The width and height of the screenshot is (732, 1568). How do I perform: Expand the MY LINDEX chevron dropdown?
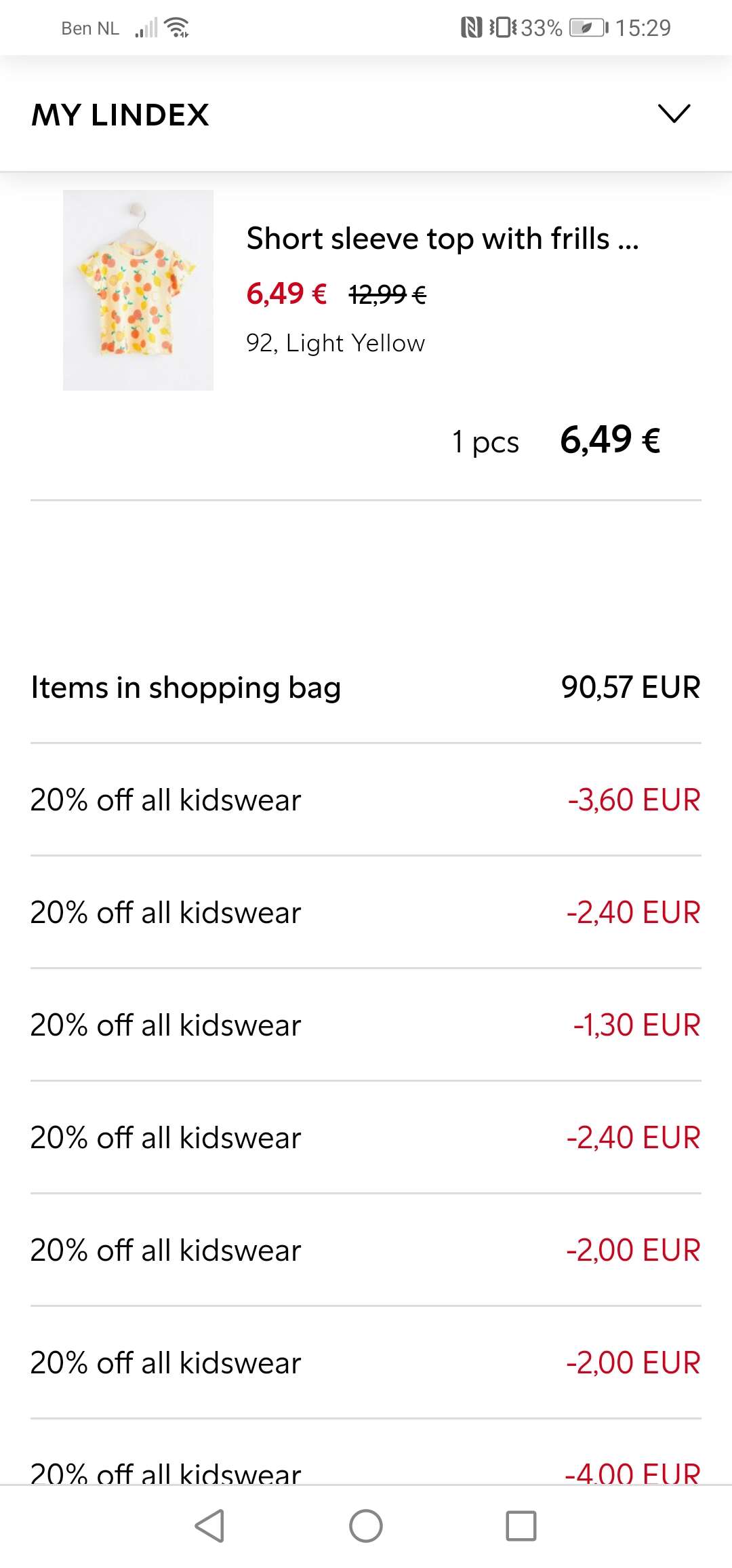click(674, 114)
